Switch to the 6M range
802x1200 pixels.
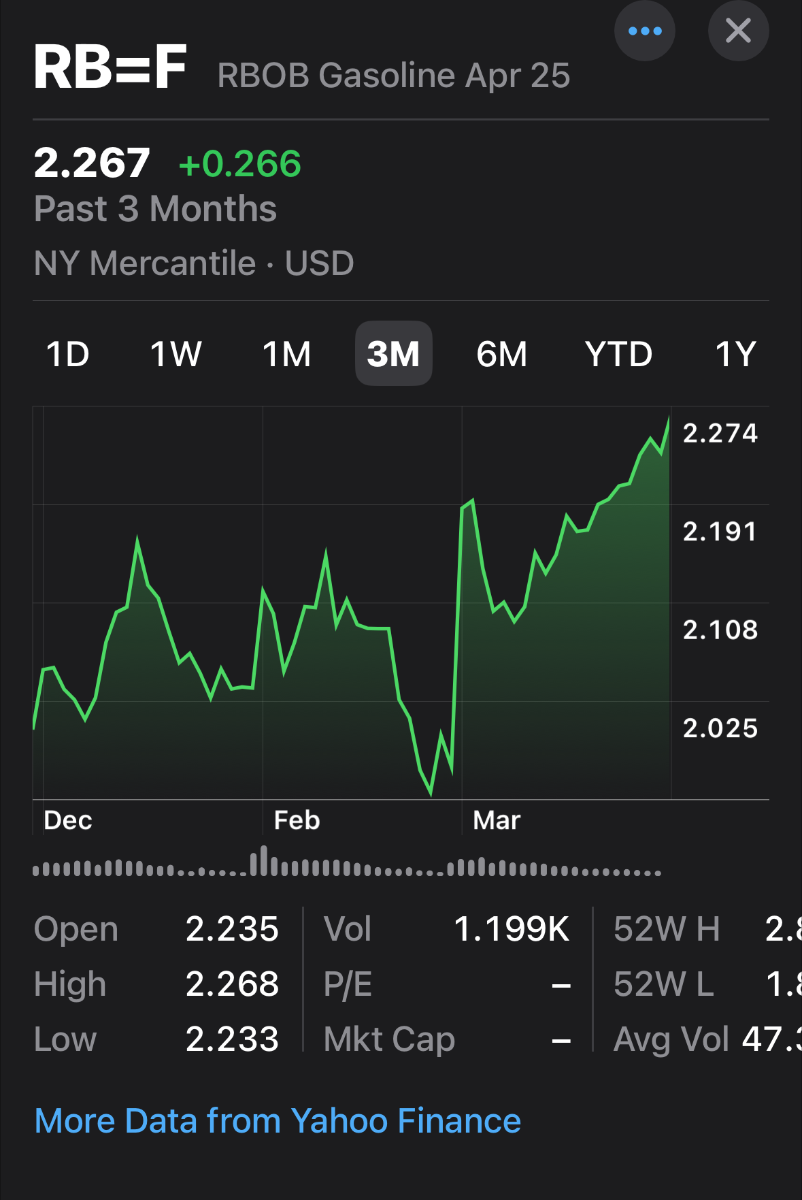tap(501, 354)
